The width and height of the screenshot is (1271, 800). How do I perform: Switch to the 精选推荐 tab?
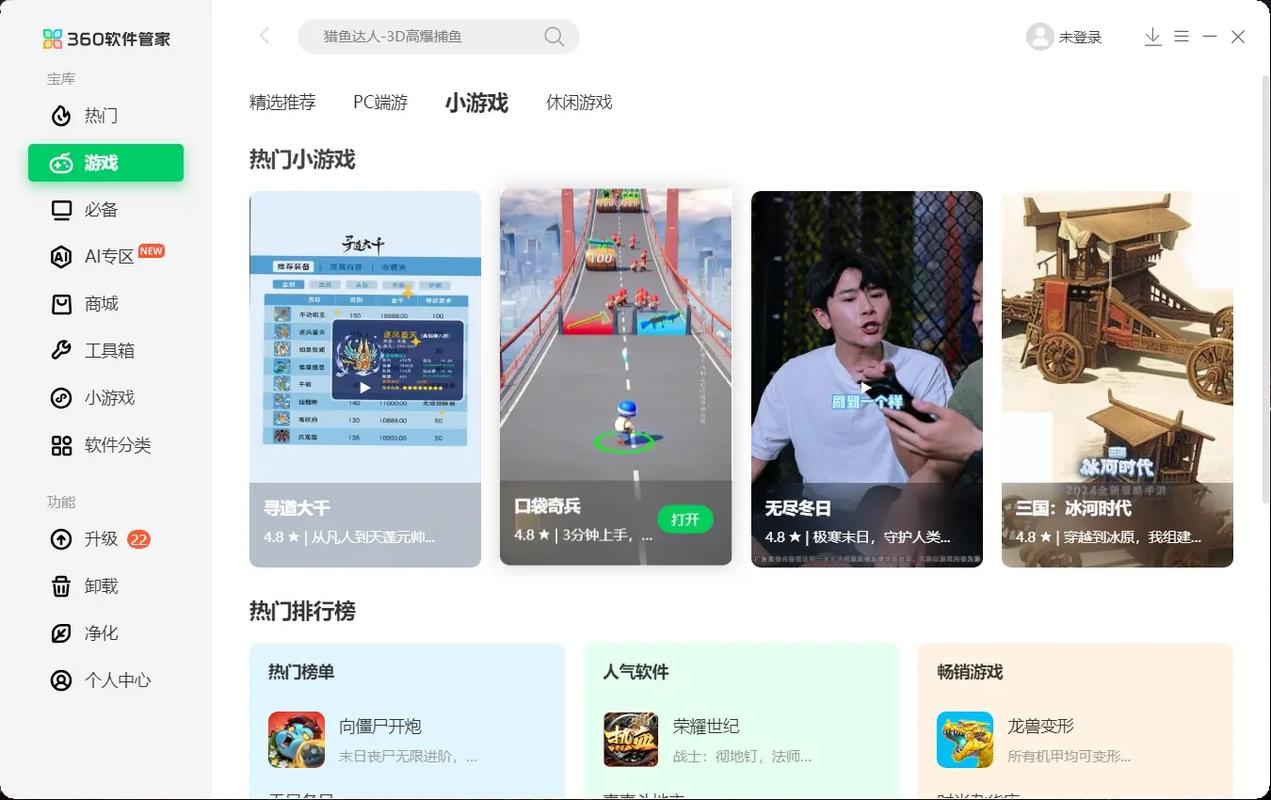282,102
